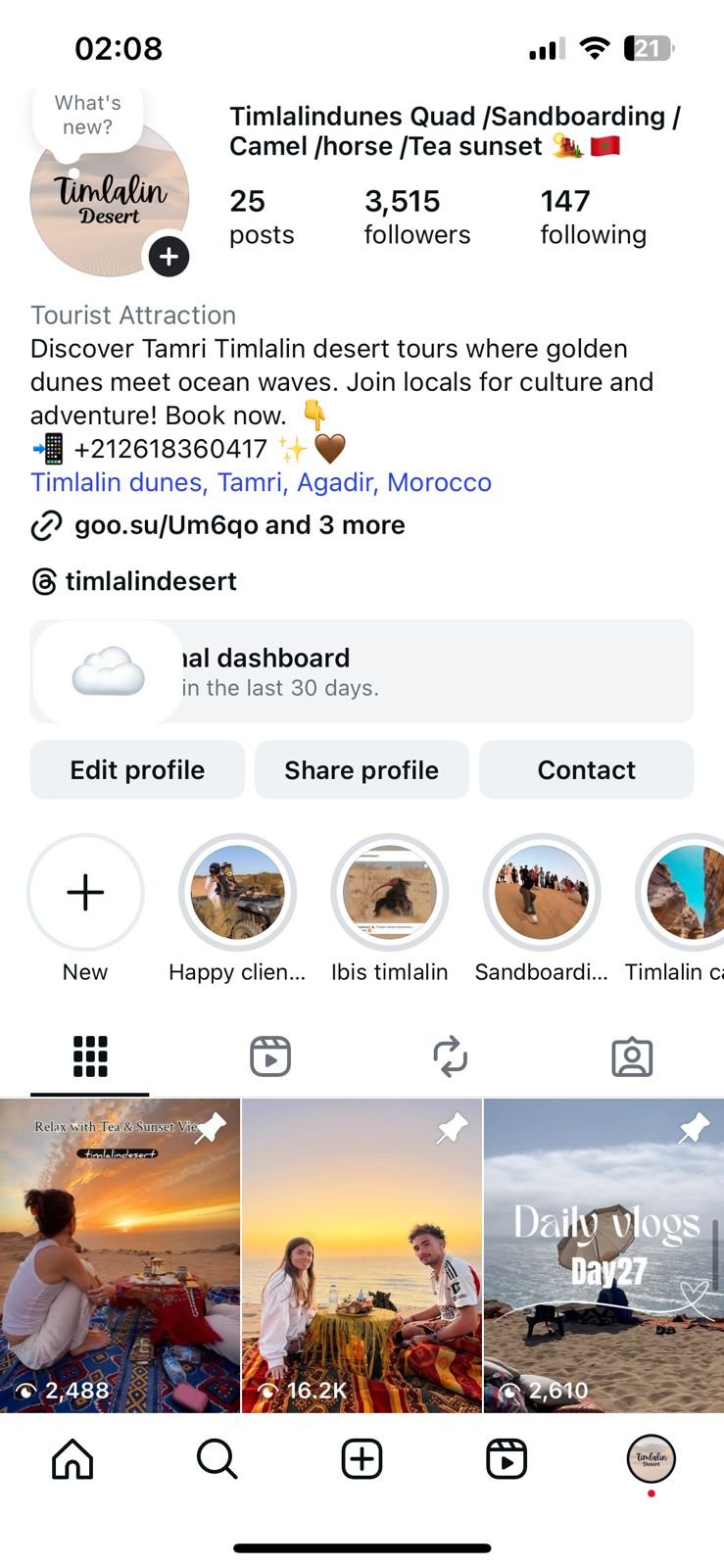Tap the Contact button
The width and height of the screenshot is (724, 1568).
pyautogui.click(x=586, y=770)
